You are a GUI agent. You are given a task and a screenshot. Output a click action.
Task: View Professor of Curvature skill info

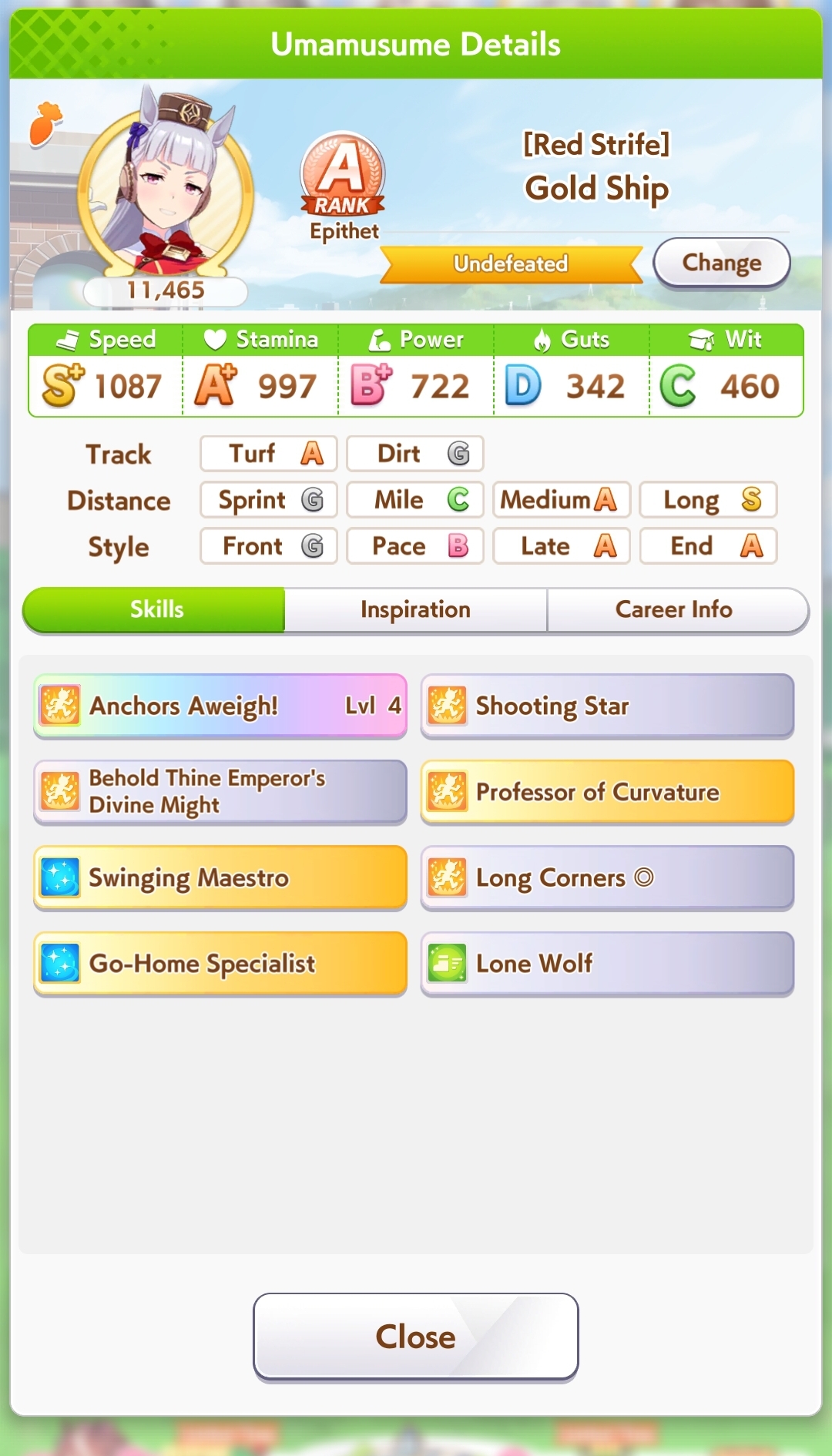607,791
